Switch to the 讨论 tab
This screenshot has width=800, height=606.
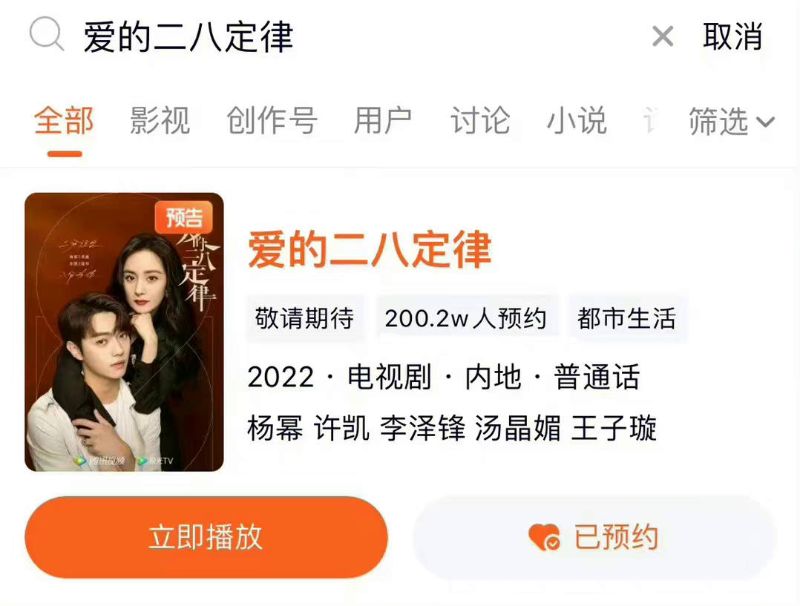pyautogui.click(x=480, y=122)
